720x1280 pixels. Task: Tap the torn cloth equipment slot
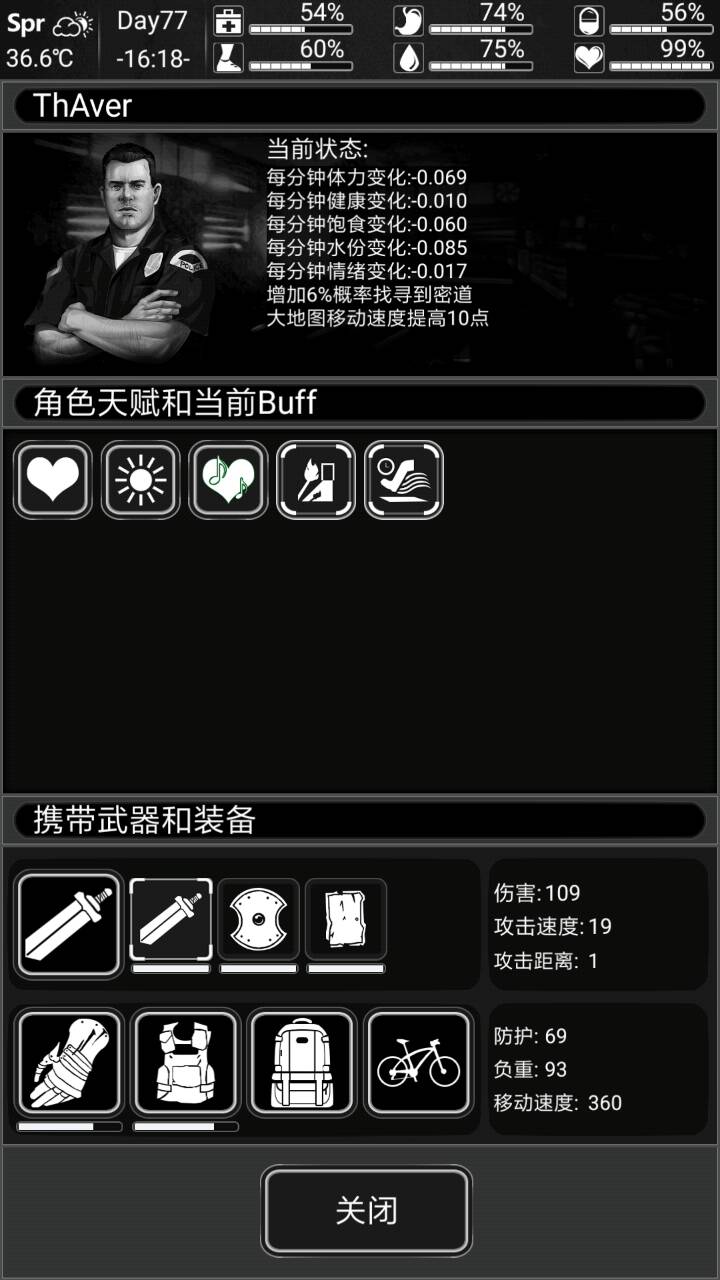pos(346,919)
